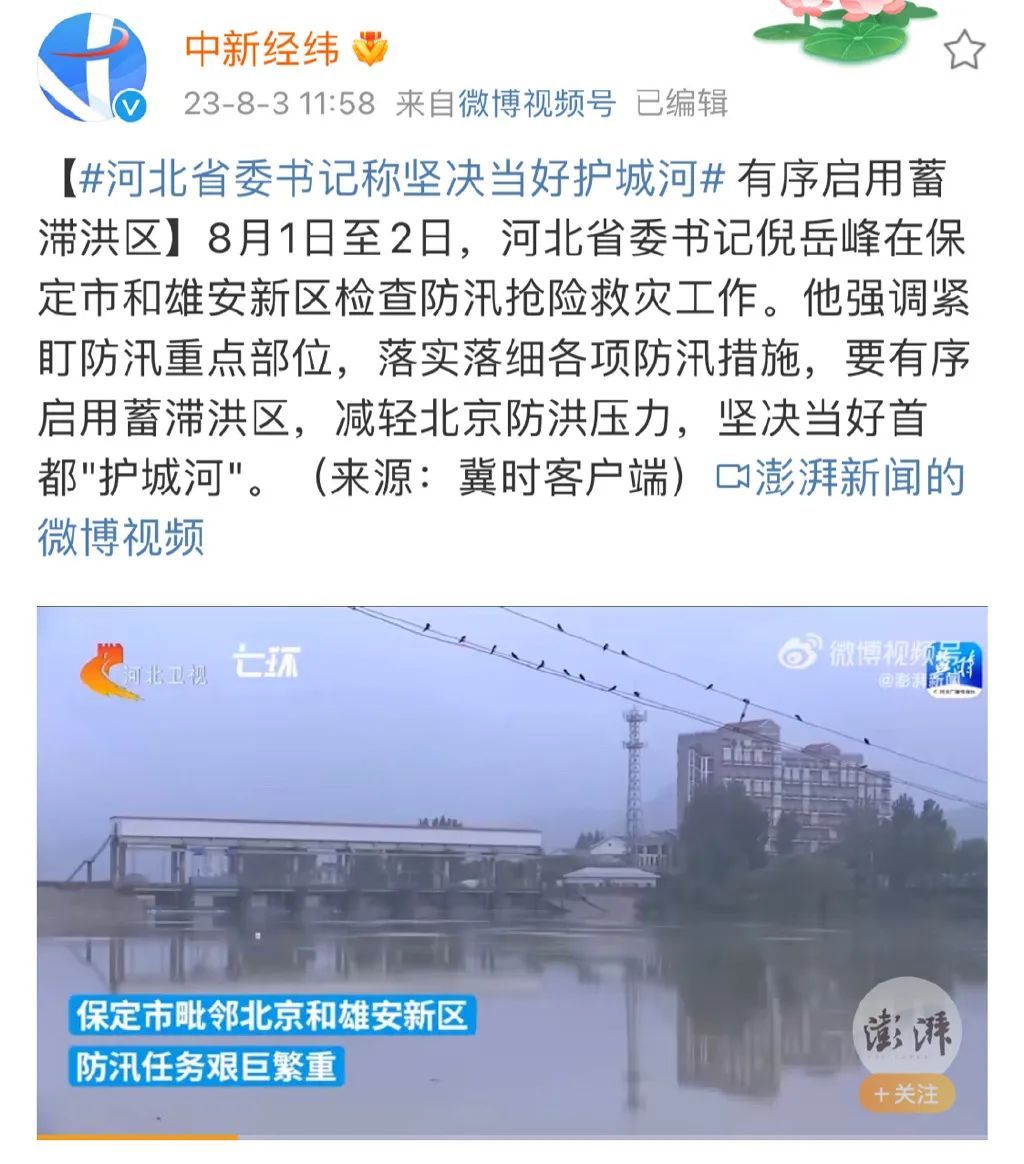This screenshot has height=1164, width=1024.
Task: Open hashtag 河北省委书记称坚决当好护城河
Action: pos(401,181)
